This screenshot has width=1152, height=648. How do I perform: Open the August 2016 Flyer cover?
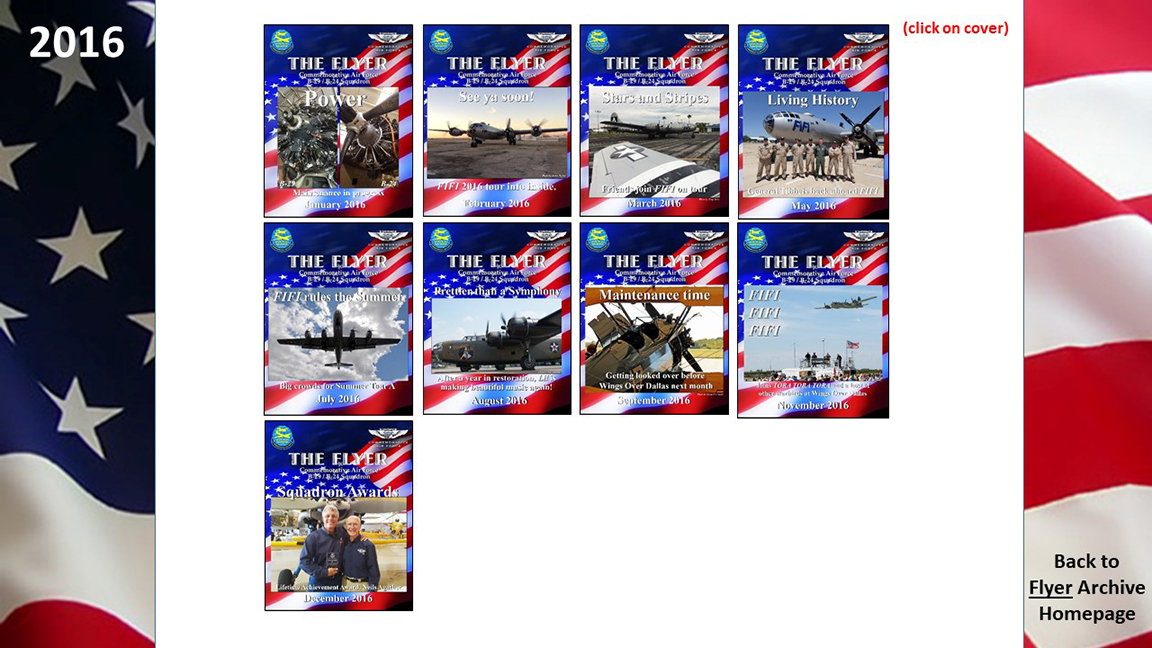pyautogui.click(x=497, y=318)
